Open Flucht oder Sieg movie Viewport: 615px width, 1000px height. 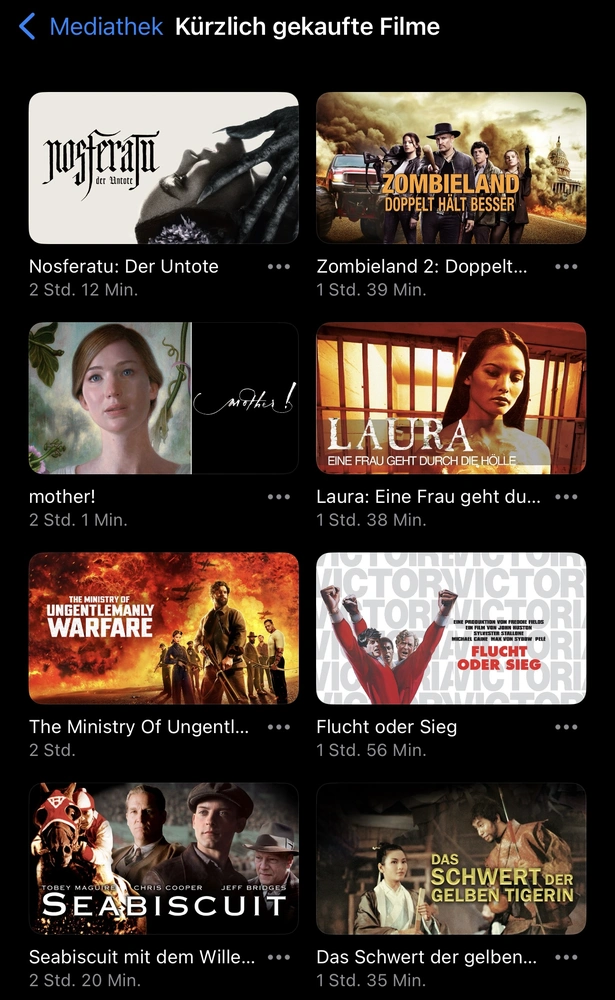(x=451, y=628)
